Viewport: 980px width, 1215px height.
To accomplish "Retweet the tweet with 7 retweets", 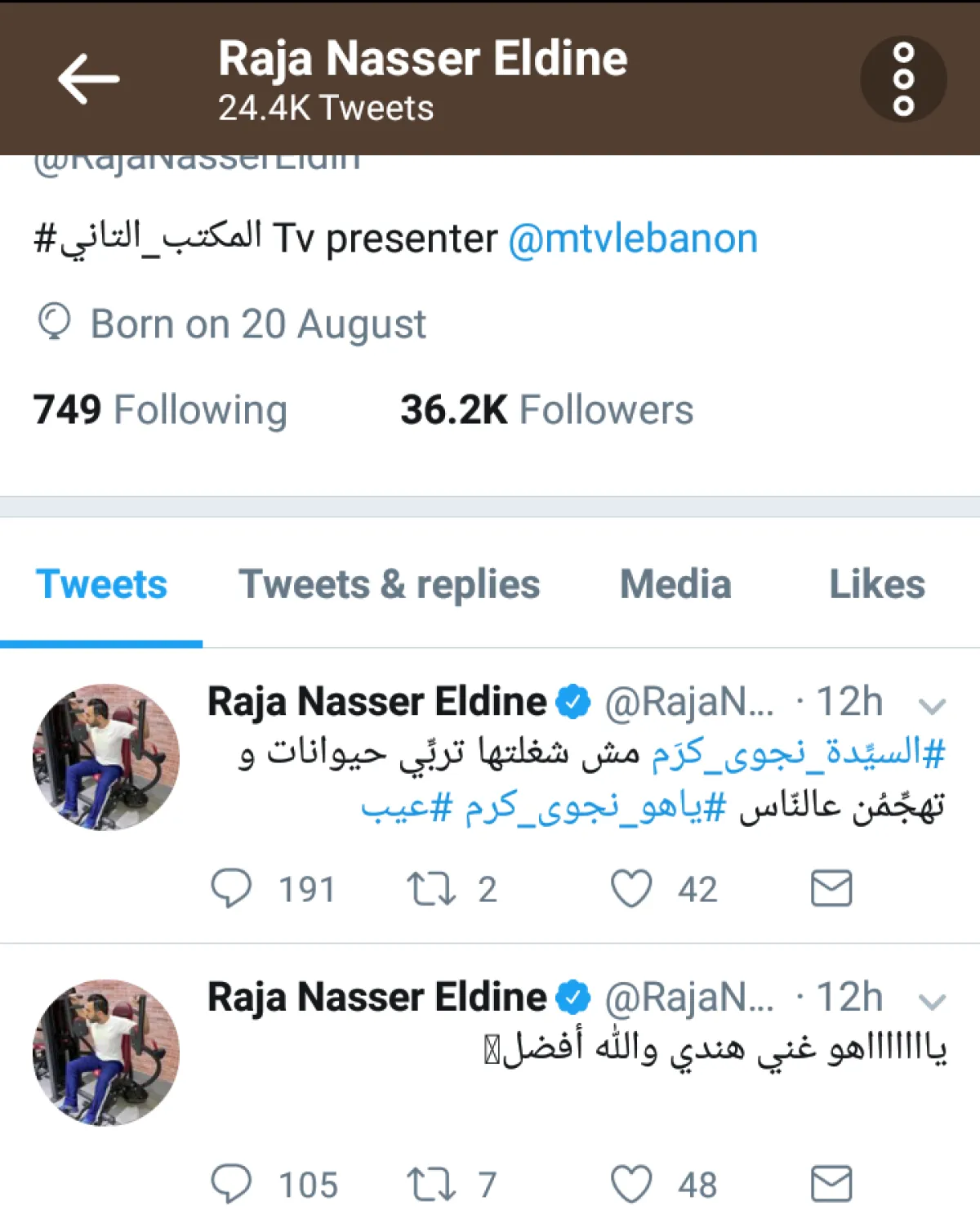I will click(431, 1184).
